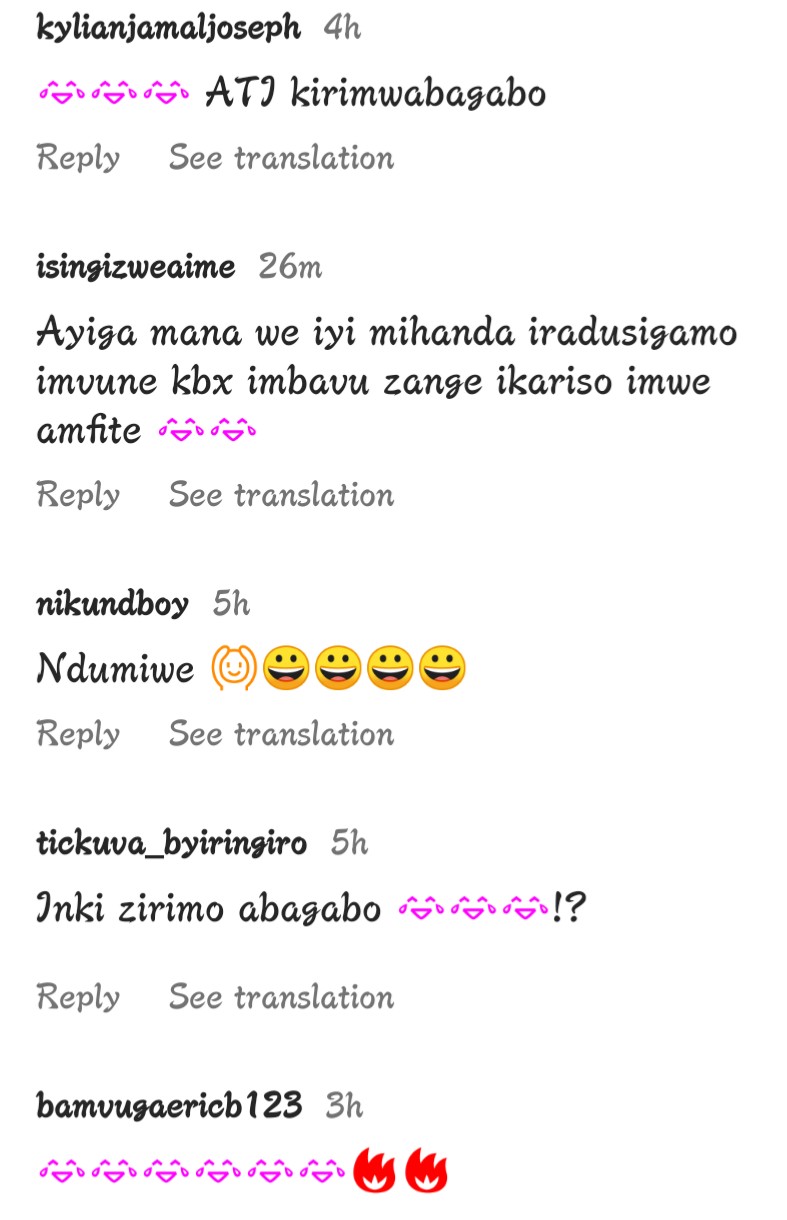This screenshot has height=1220, width=787.
Task: Reply to kylianjamaljoseph's comment
Action: coord(78,158)
